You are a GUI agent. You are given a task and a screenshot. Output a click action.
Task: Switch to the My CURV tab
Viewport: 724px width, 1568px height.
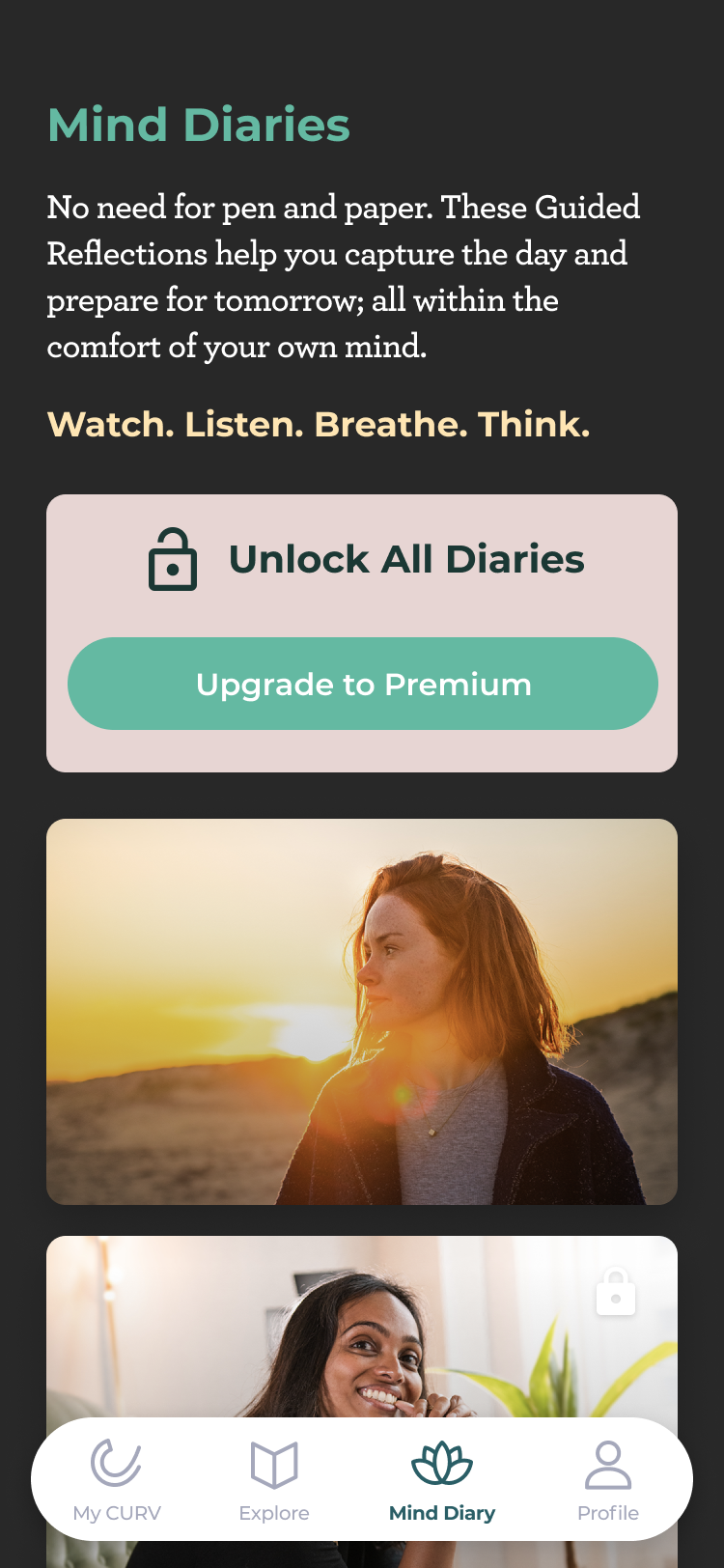pos(117,1480)
